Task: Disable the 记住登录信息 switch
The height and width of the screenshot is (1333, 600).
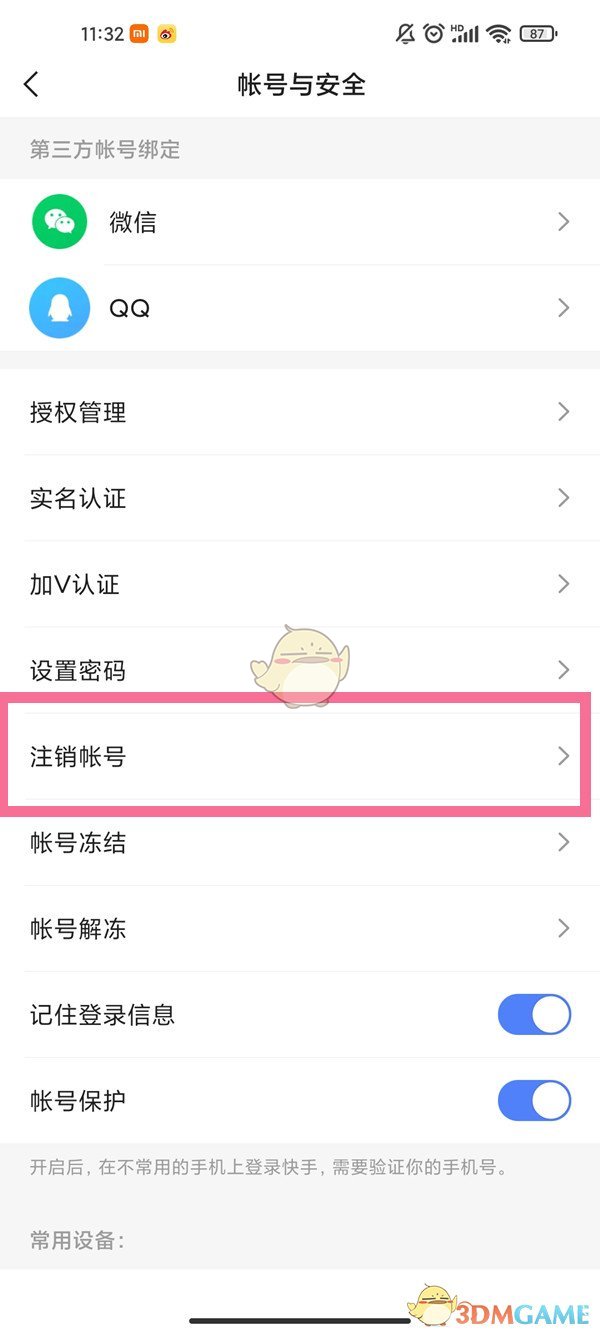Action: pos(534,1015)
